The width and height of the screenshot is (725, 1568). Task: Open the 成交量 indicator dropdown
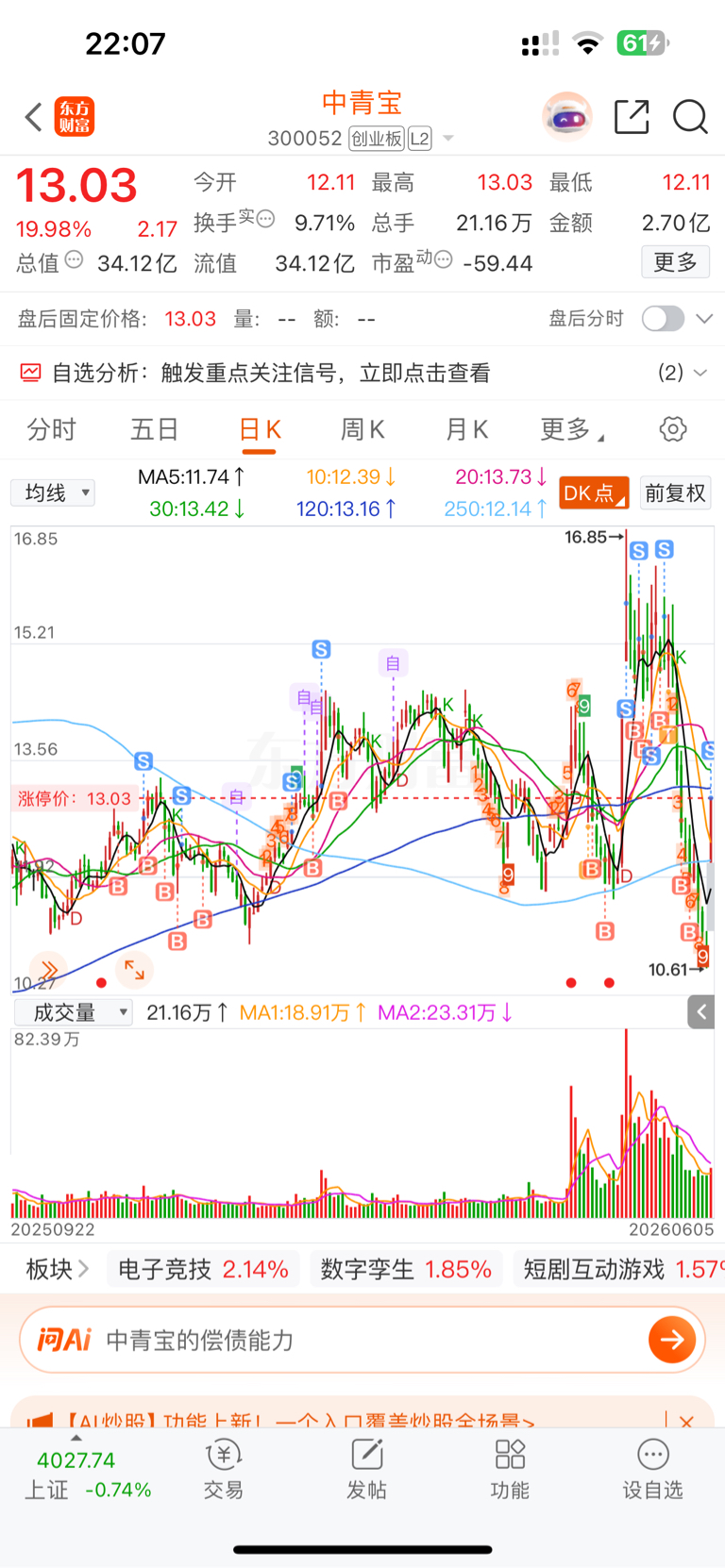click(74, 1012)
